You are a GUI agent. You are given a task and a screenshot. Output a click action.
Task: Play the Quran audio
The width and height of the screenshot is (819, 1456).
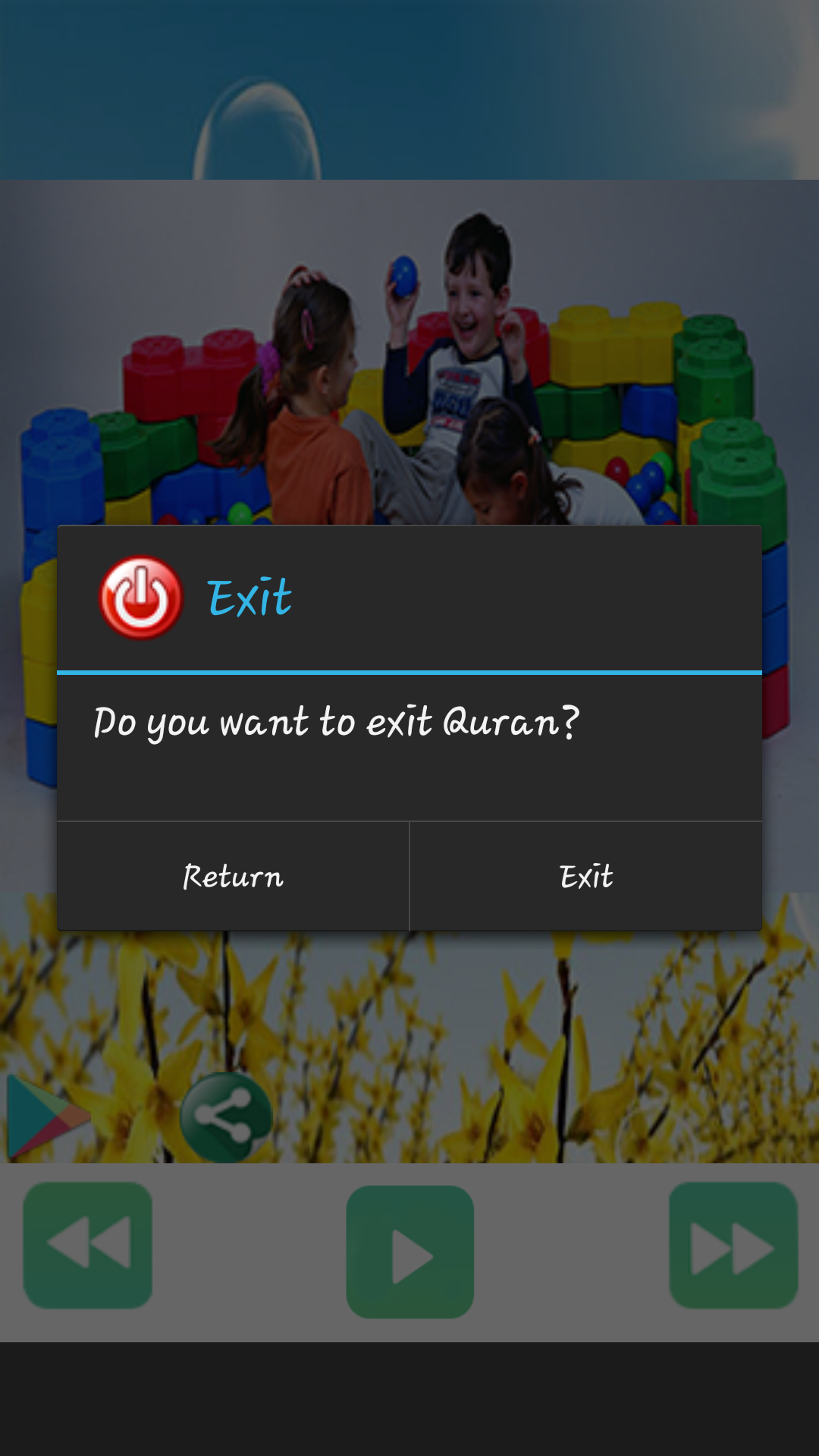click(x=410, y=1251)
